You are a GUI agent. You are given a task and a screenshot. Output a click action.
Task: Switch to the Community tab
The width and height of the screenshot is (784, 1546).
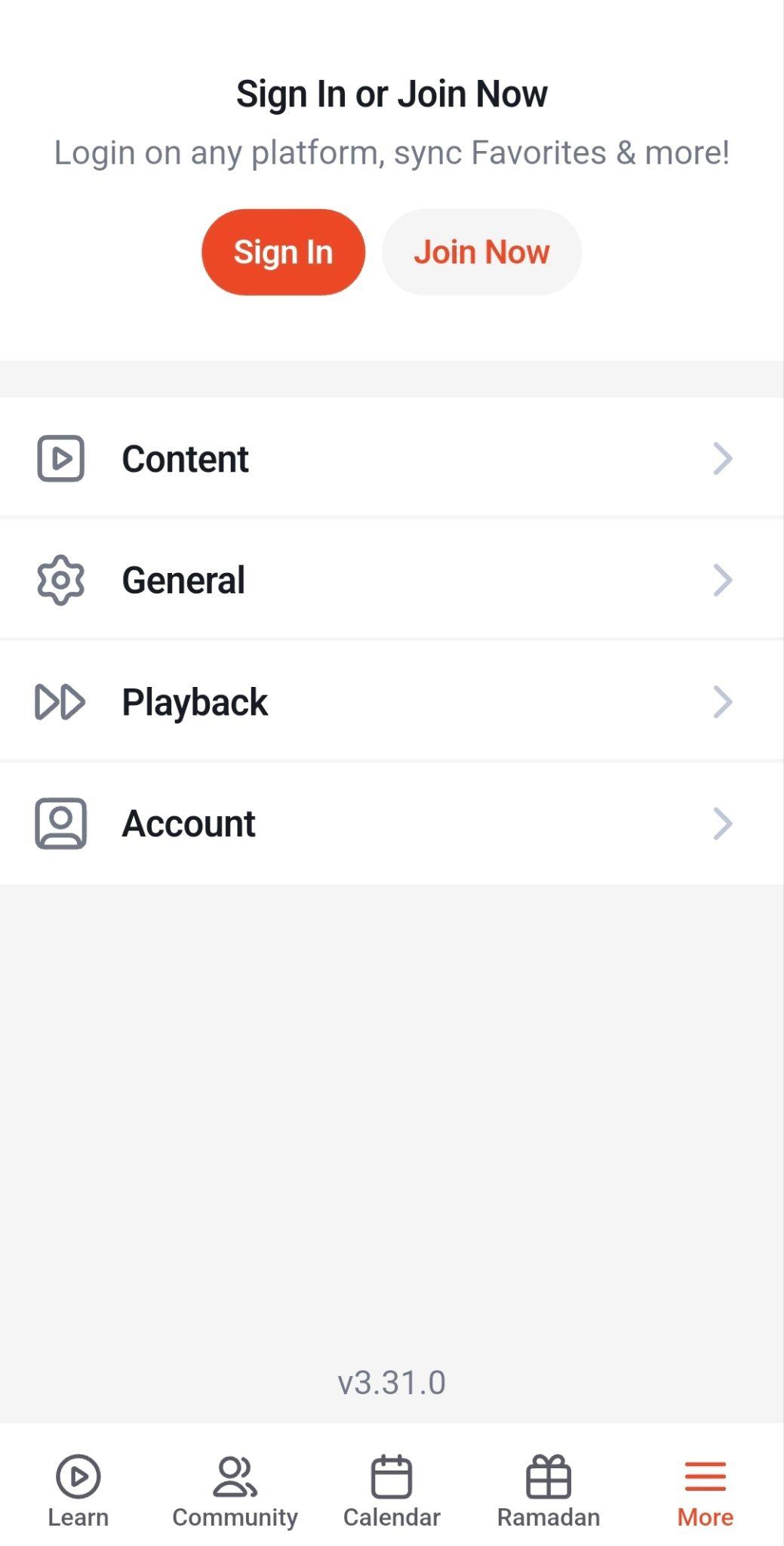pos(235,1490)
